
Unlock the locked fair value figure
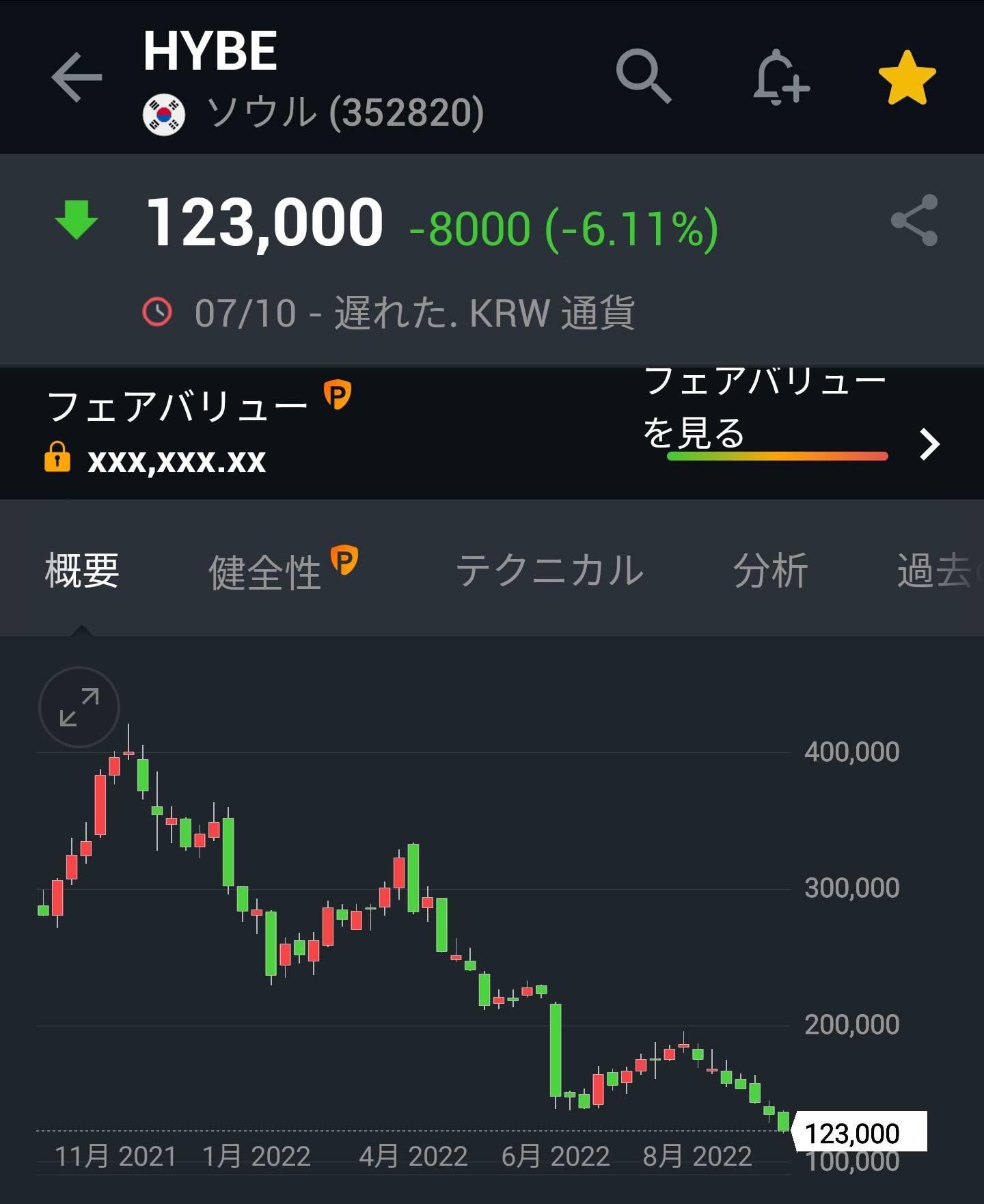pos(156,459)
